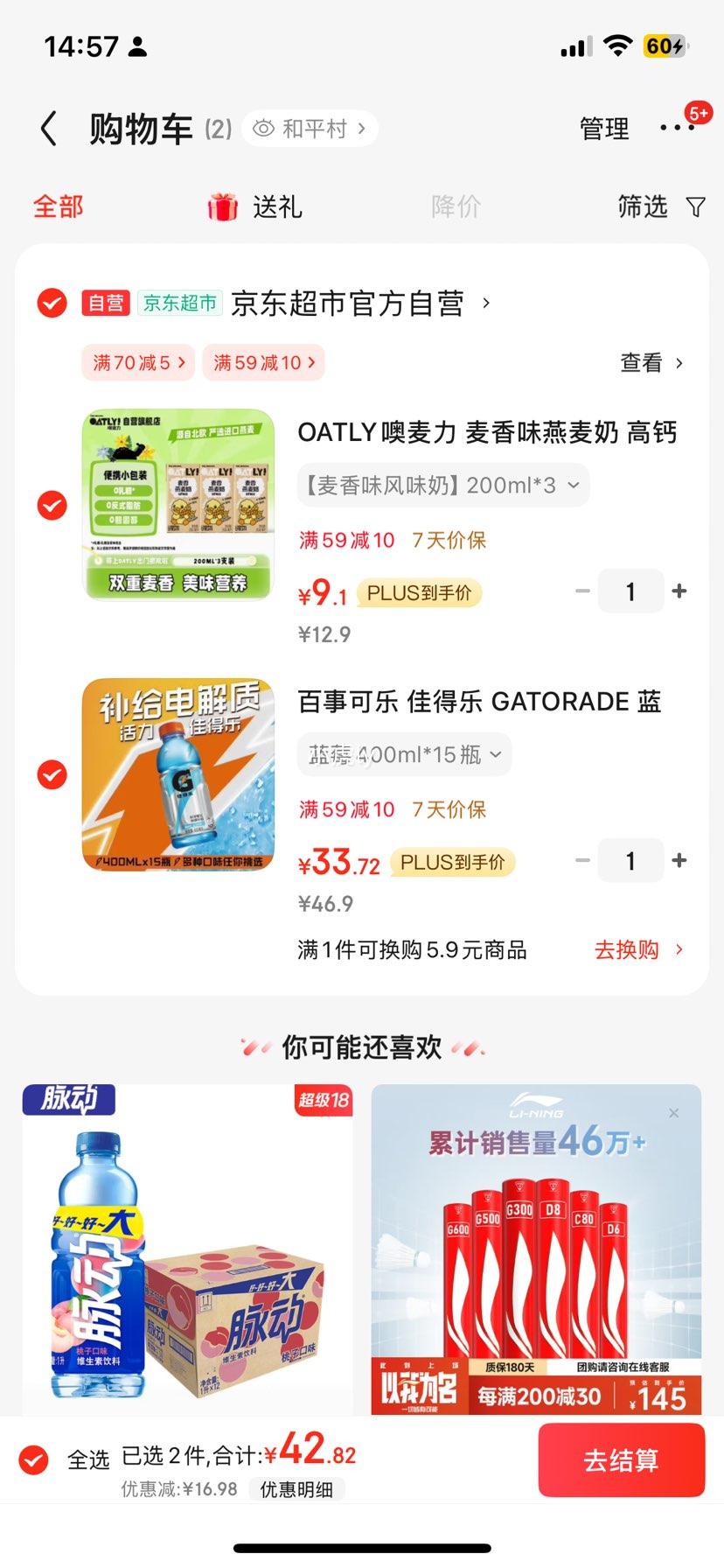Viewport: 724px width, 1568px height.
Task: Increase Gatorade quantity with plus icon
Action: (x=679, y=860)
